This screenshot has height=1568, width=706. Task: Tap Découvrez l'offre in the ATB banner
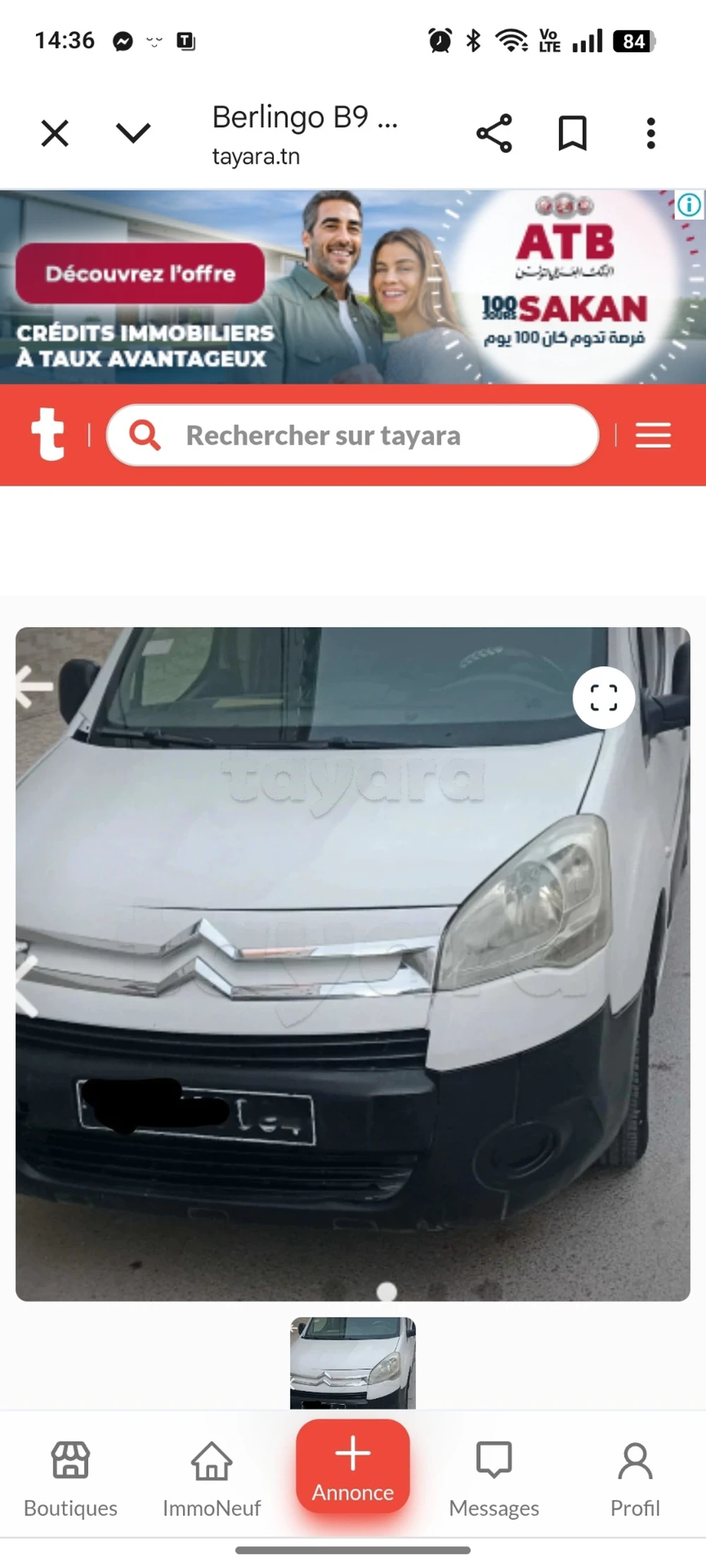point(140,274)
